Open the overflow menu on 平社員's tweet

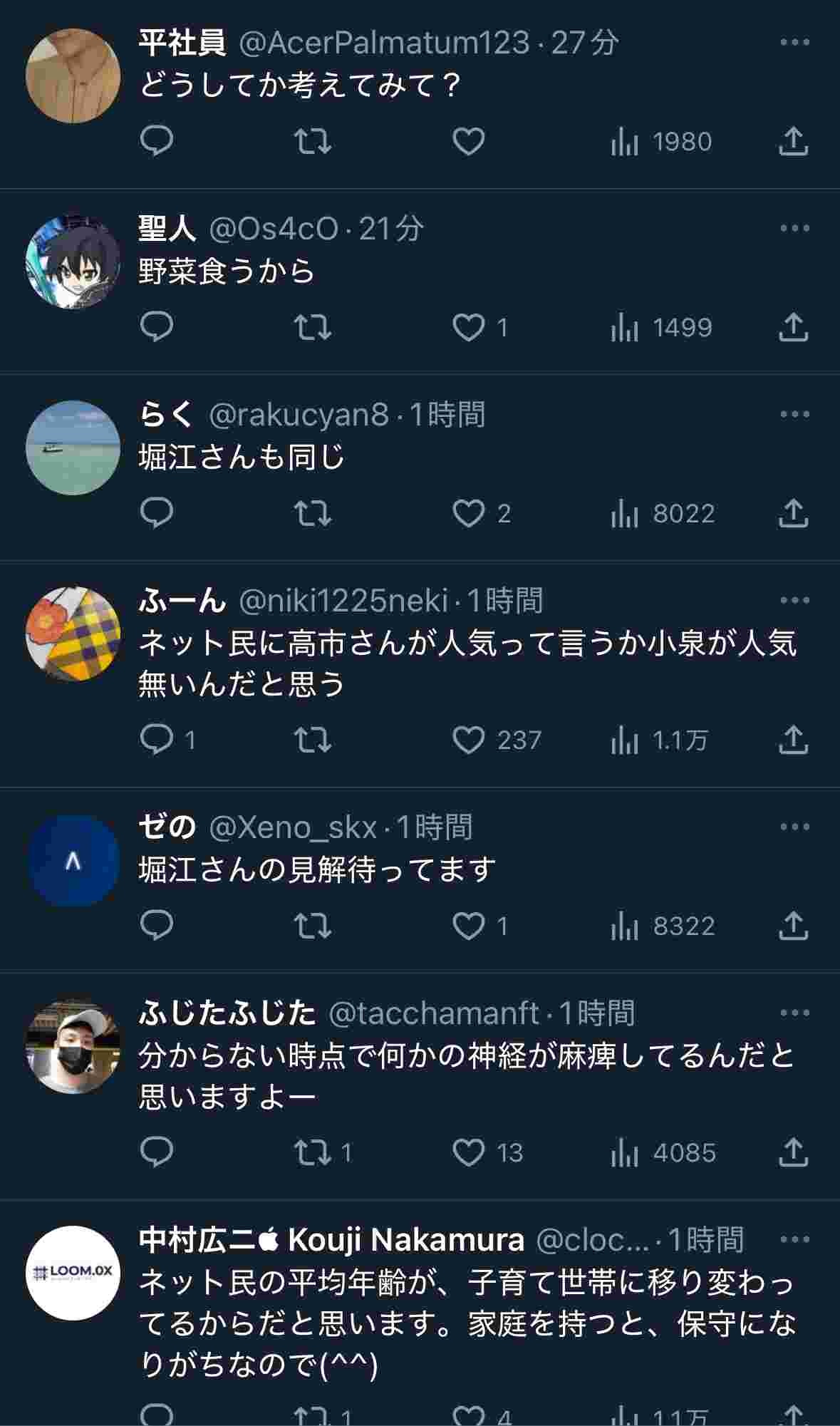[794, 43]
